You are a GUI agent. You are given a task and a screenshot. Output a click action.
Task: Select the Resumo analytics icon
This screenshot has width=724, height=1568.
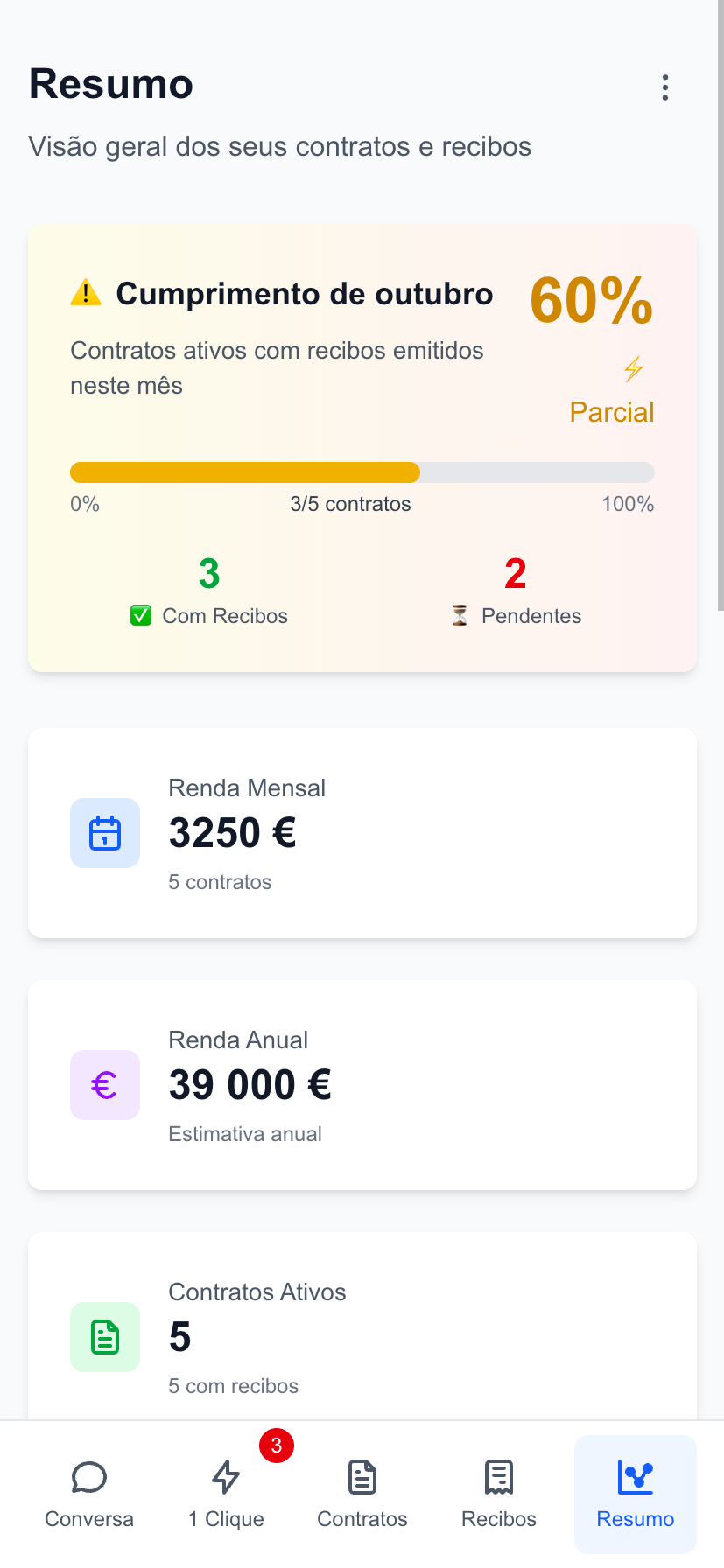[x=635, y=1476]
